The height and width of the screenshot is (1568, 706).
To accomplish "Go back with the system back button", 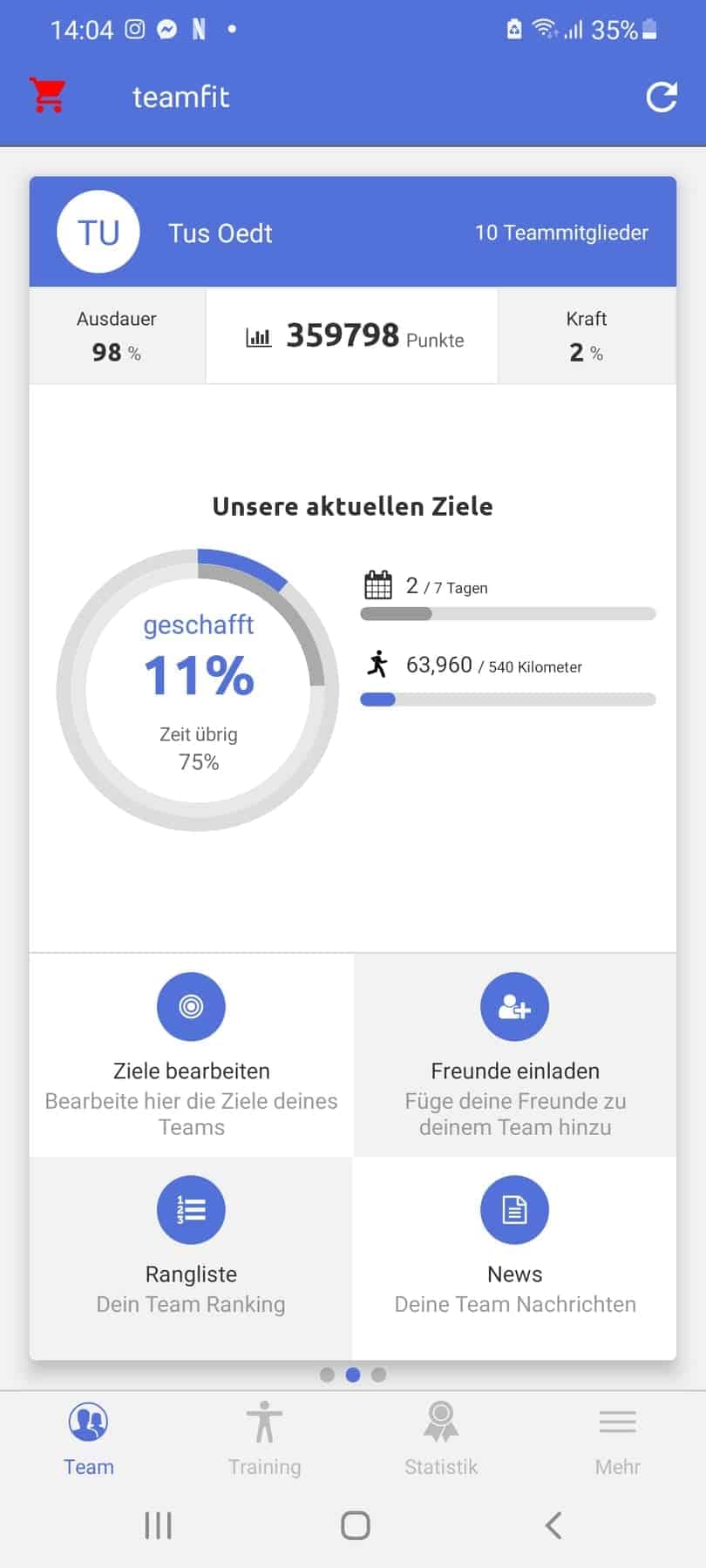I will point(553,1525).
